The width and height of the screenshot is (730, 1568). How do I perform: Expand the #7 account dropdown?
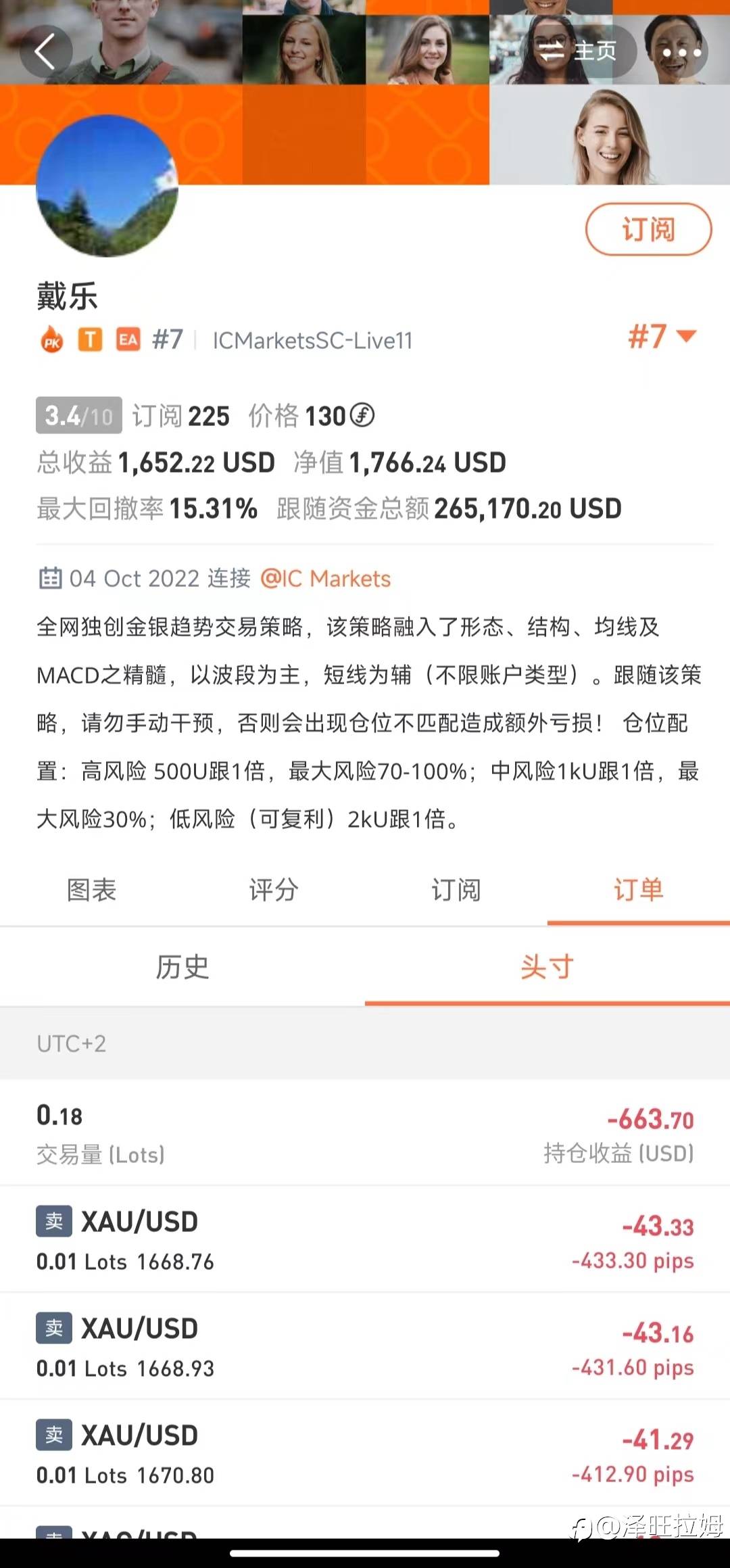(x=662, y=336)
